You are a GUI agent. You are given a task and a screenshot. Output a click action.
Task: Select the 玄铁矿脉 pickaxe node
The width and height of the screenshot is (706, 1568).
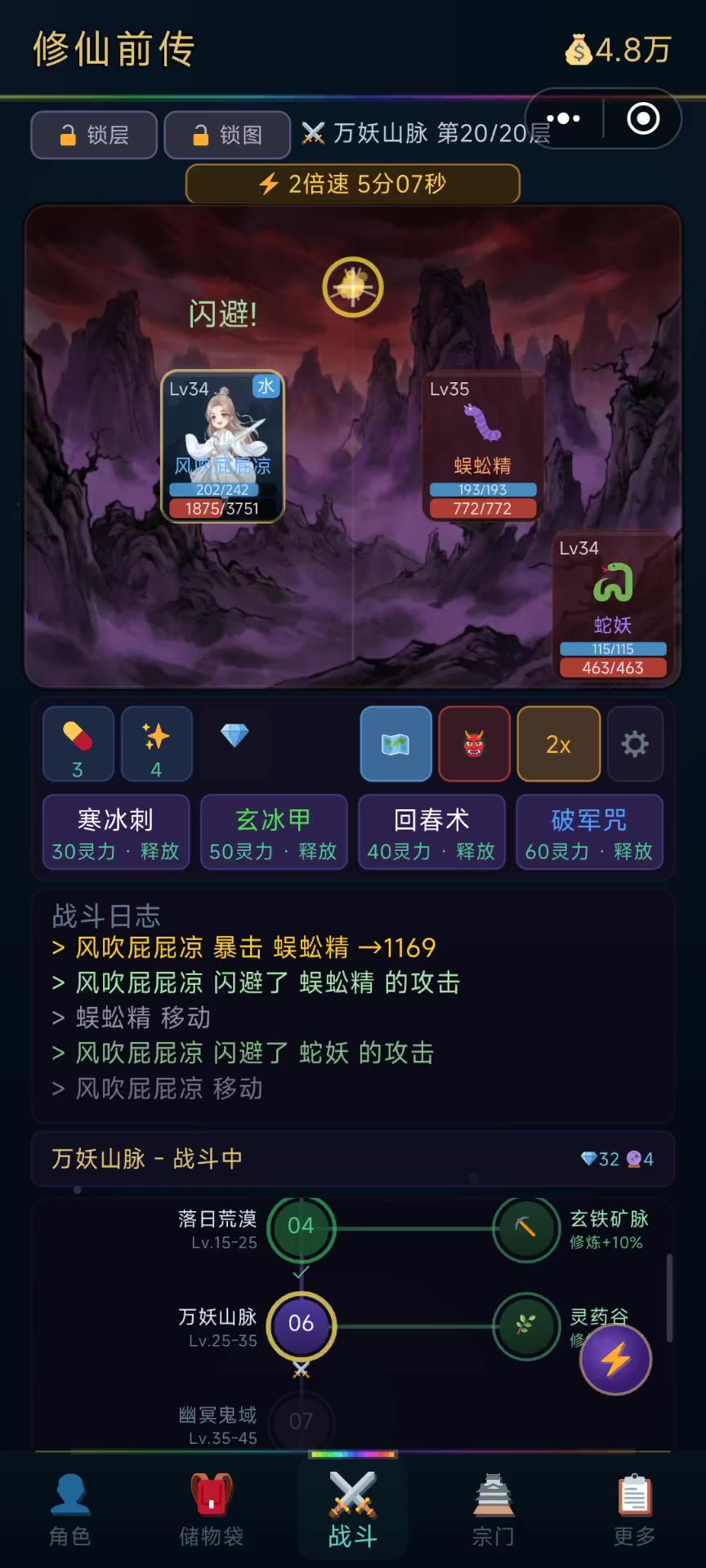tap(525, 1228)
